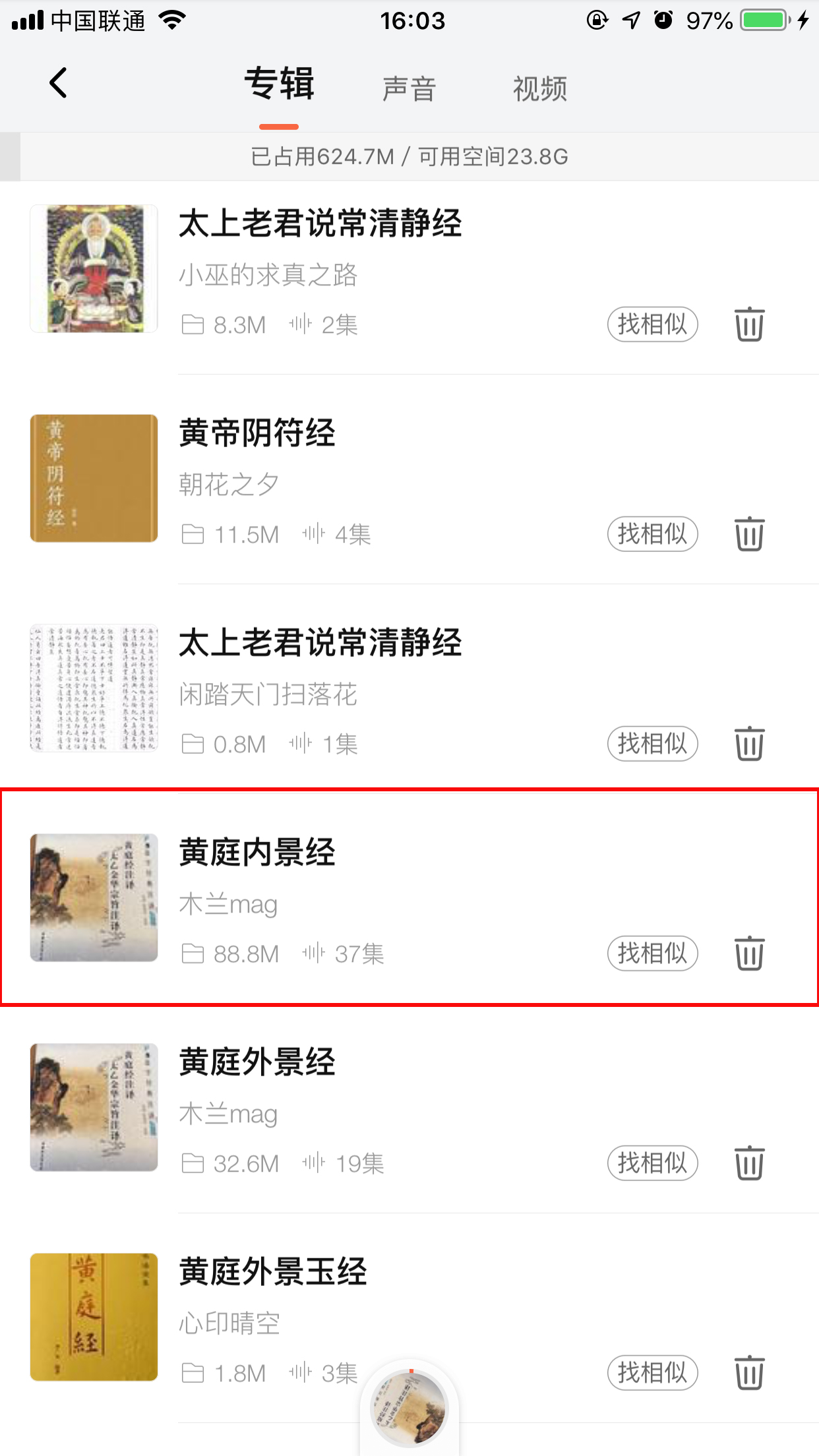Switch to the 视频 tab
The image size is (819, 1456).
tap(539, 88)
